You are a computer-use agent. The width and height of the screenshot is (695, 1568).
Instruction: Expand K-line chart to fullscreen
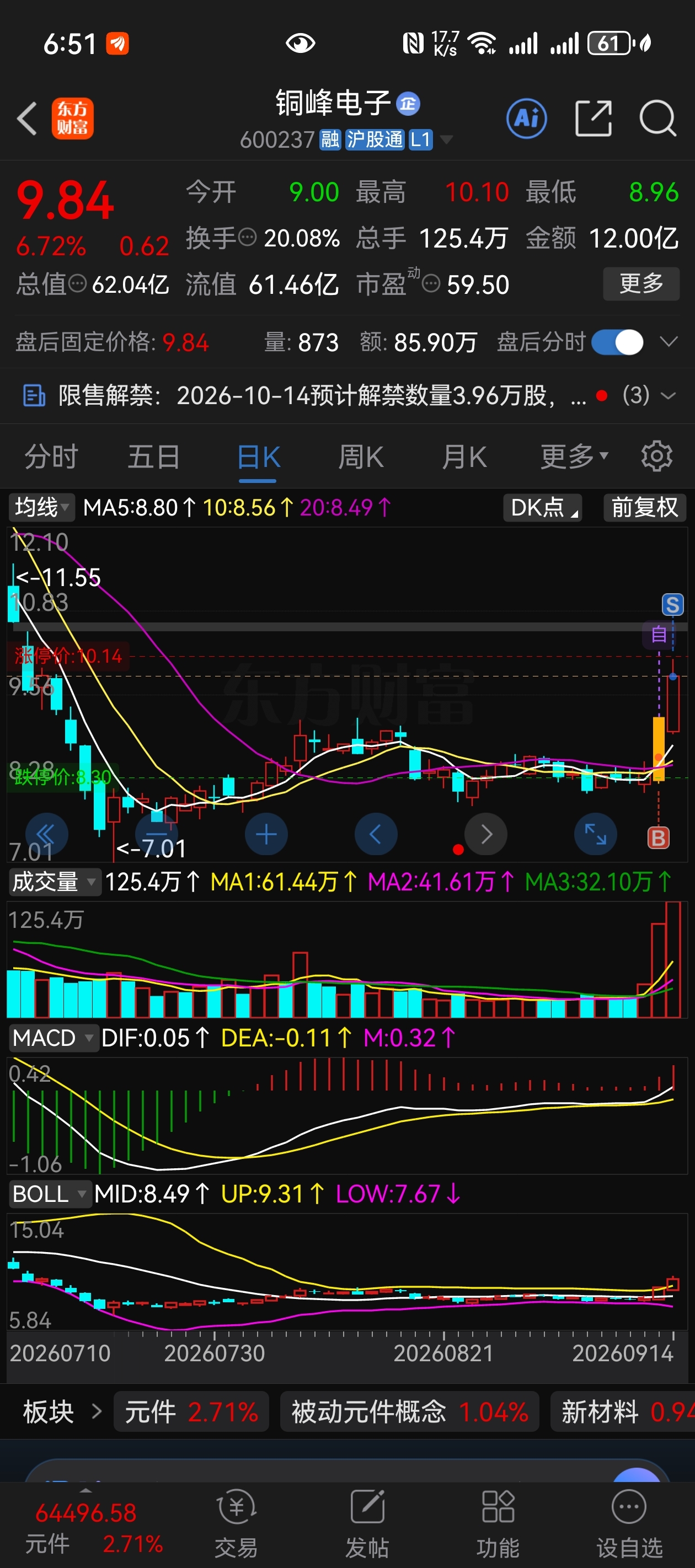(x=595, y=834)
